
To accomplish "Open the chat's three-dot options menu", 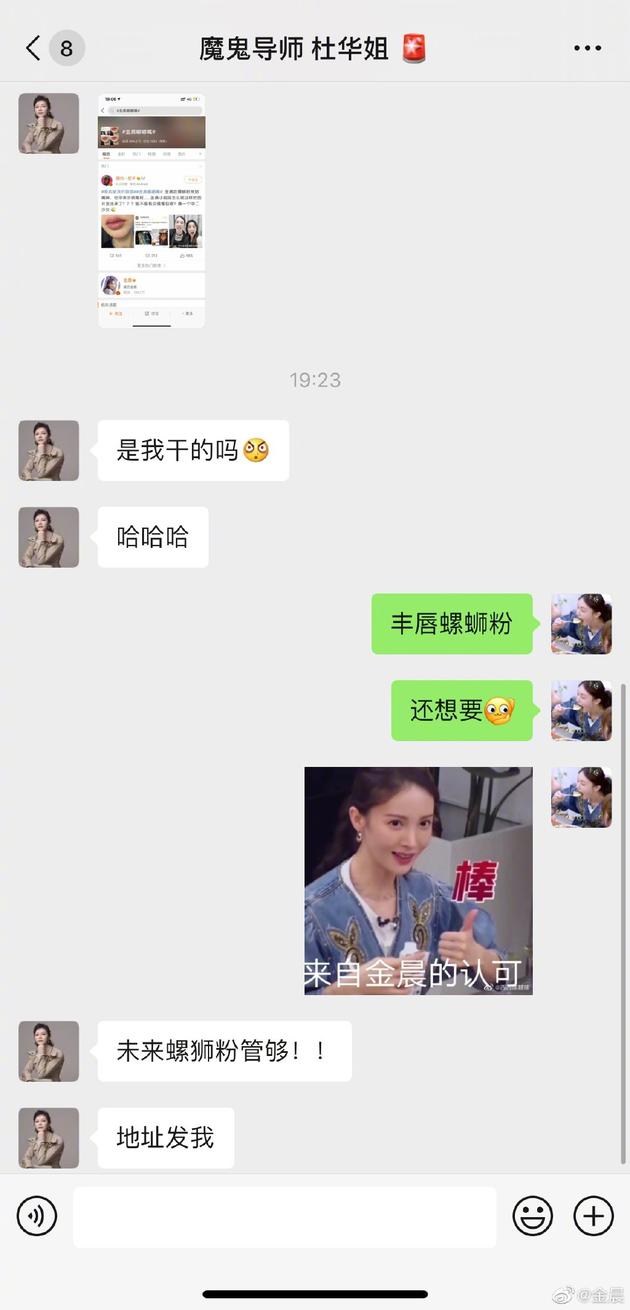I will coord(587,48).
